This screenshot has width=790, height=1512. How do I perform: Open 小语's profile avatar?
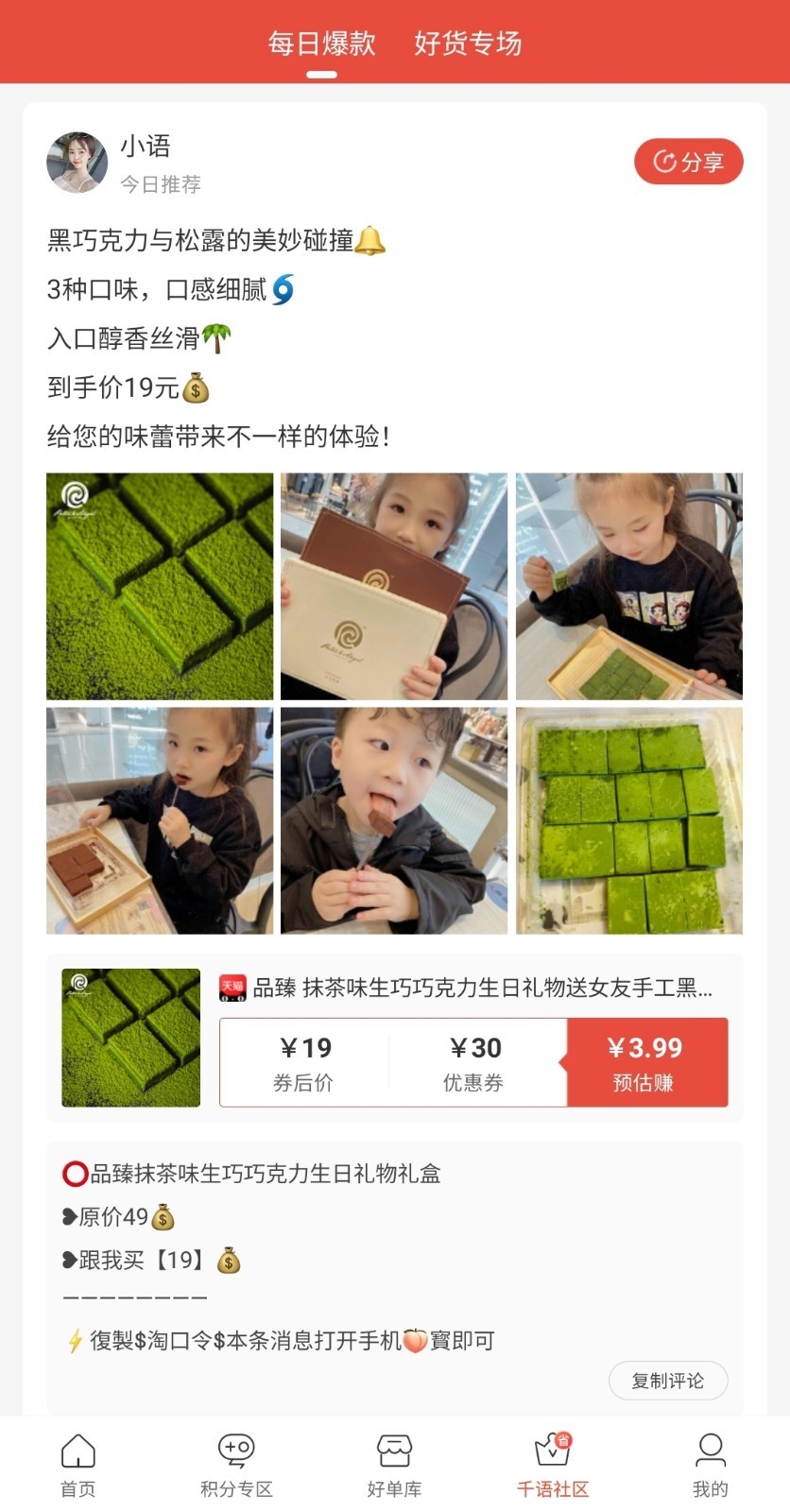77,163
